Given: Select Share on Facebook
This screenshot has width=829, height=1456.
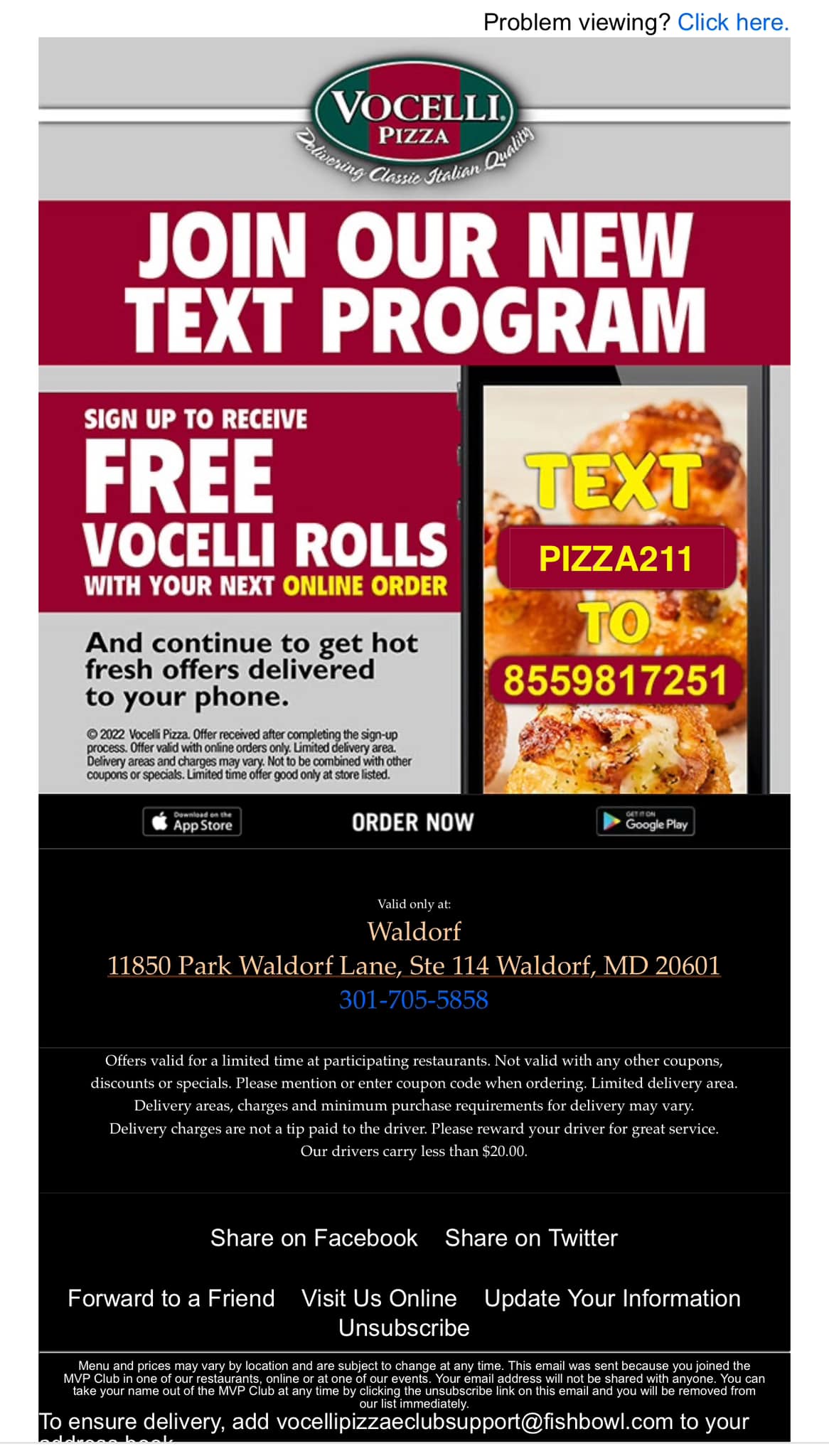Looking at the screenshot, I should (314, 1238).
